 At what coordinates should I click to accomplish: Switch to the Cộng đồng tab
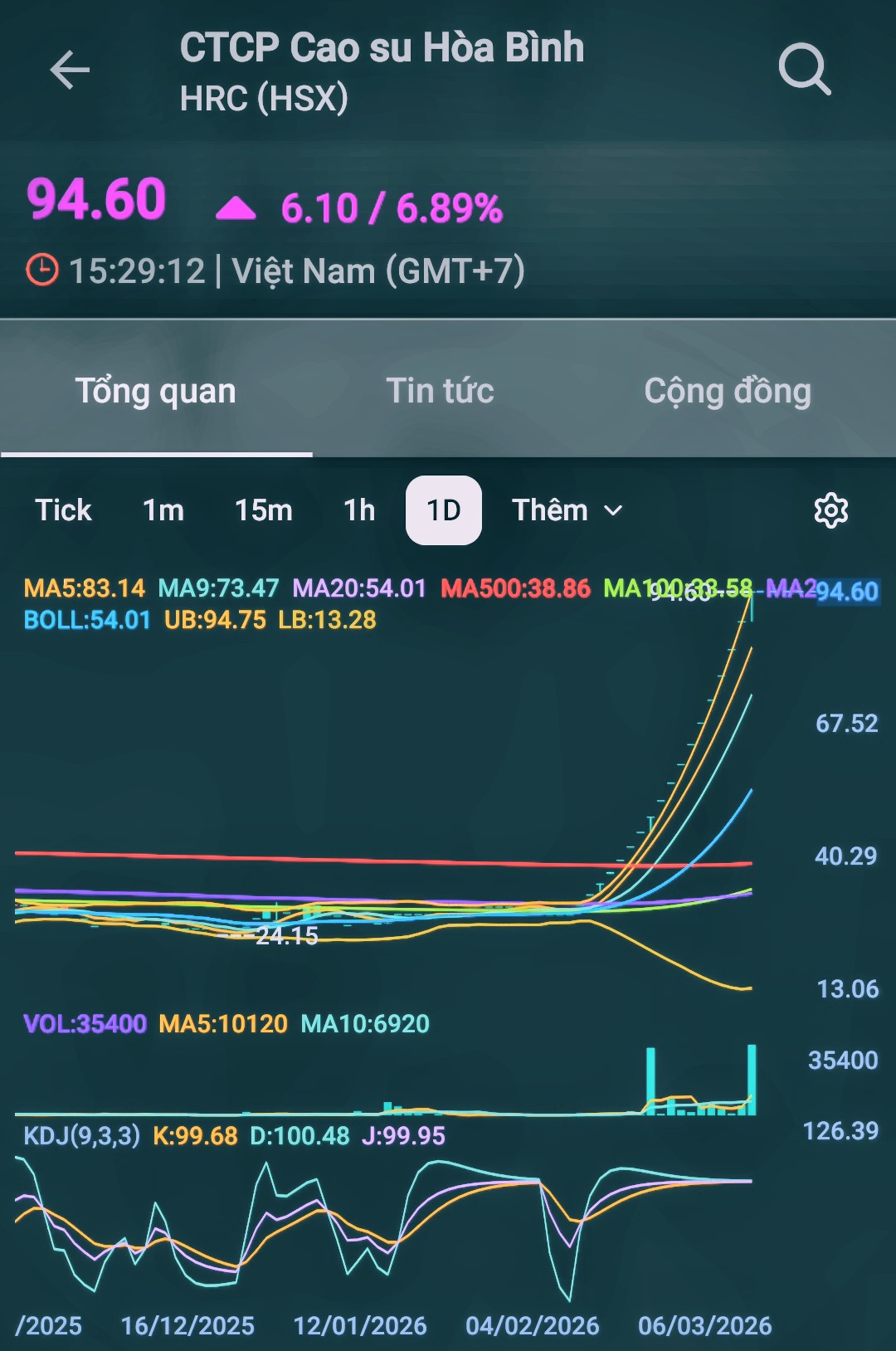(728, 391)
